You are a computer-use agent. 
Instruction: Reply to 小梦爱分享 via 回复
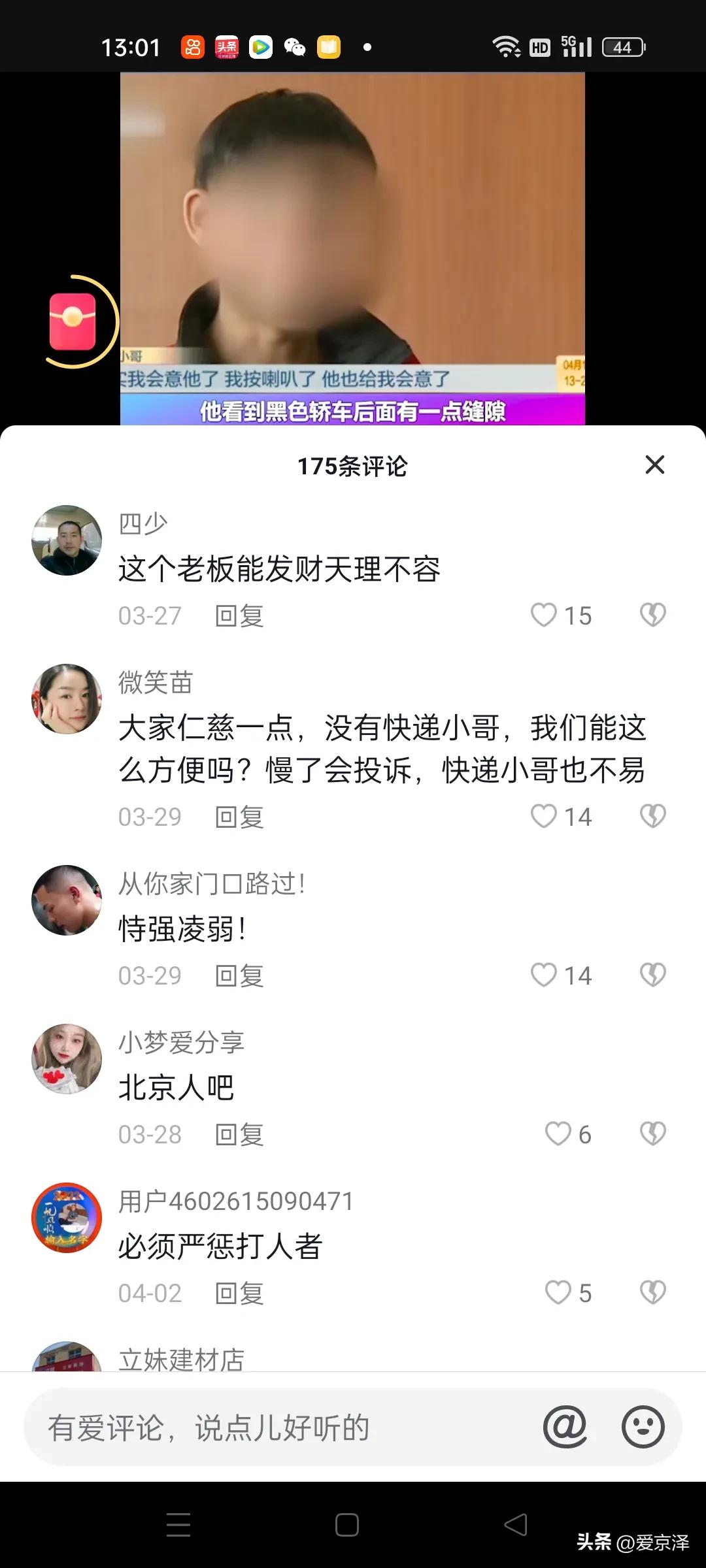[239, 1135]
